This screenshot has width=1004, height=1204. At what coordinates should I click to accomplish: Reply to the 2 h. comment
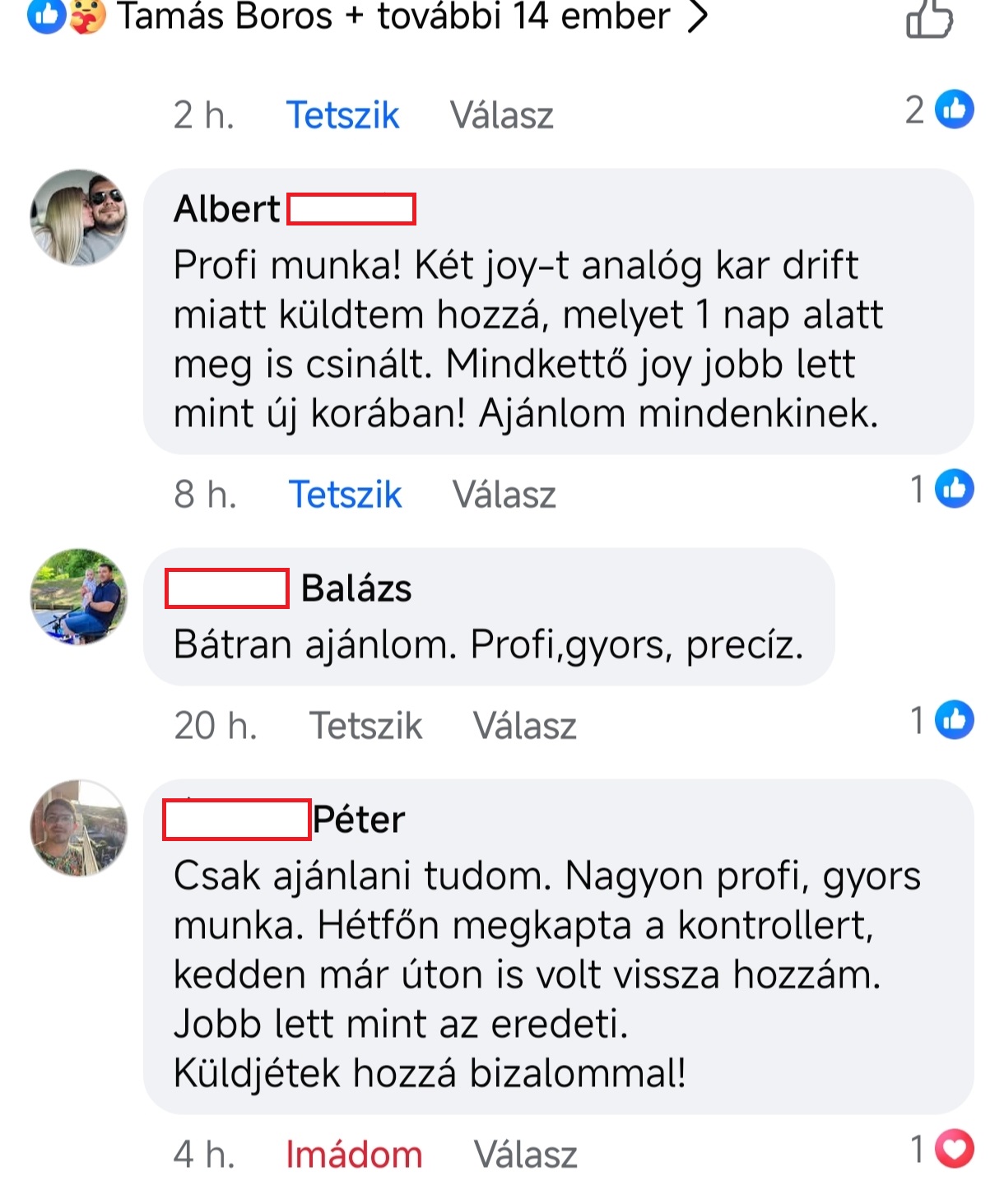pyautogui.click(x=501, y=115)
